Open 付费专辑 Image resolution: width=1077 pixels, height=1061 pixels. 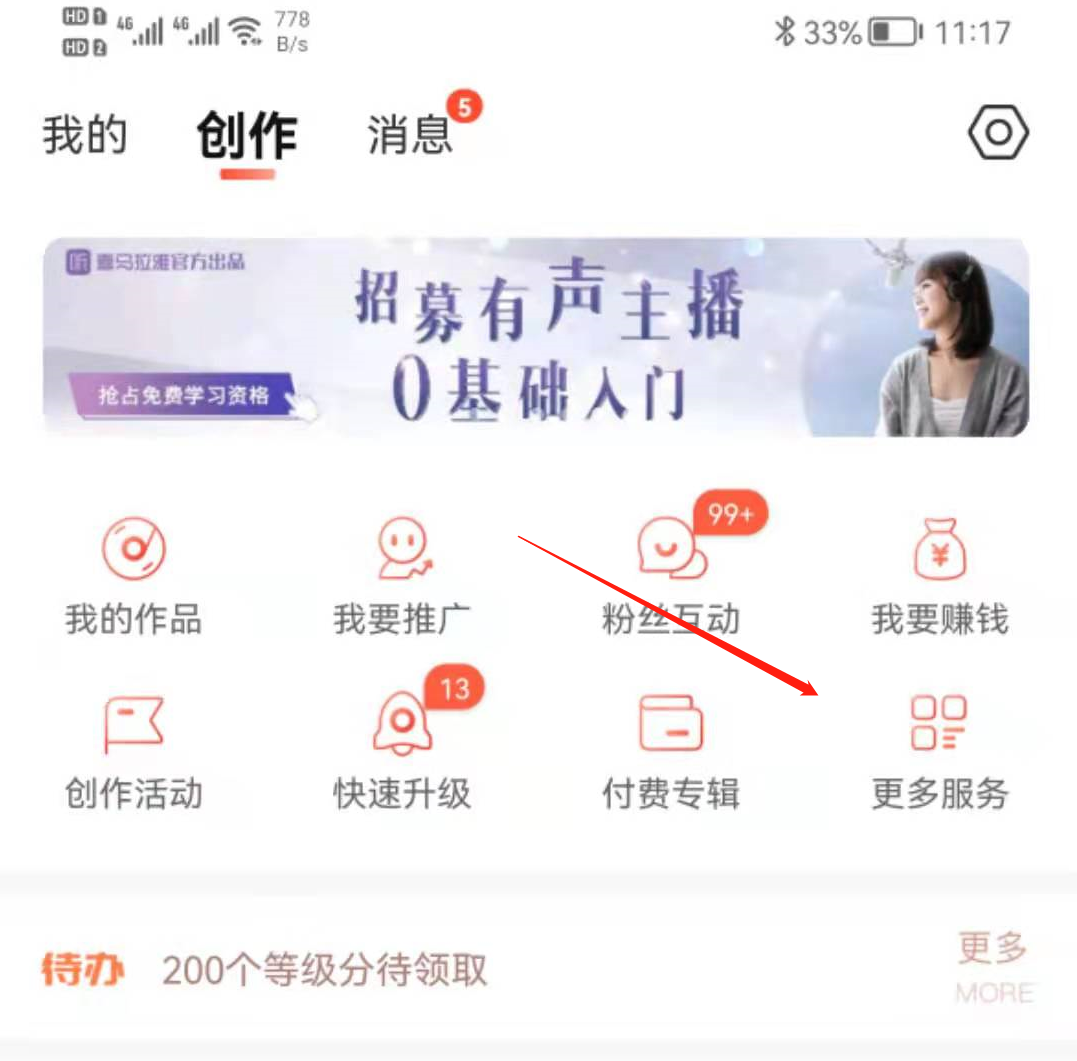tap(671, 751)
